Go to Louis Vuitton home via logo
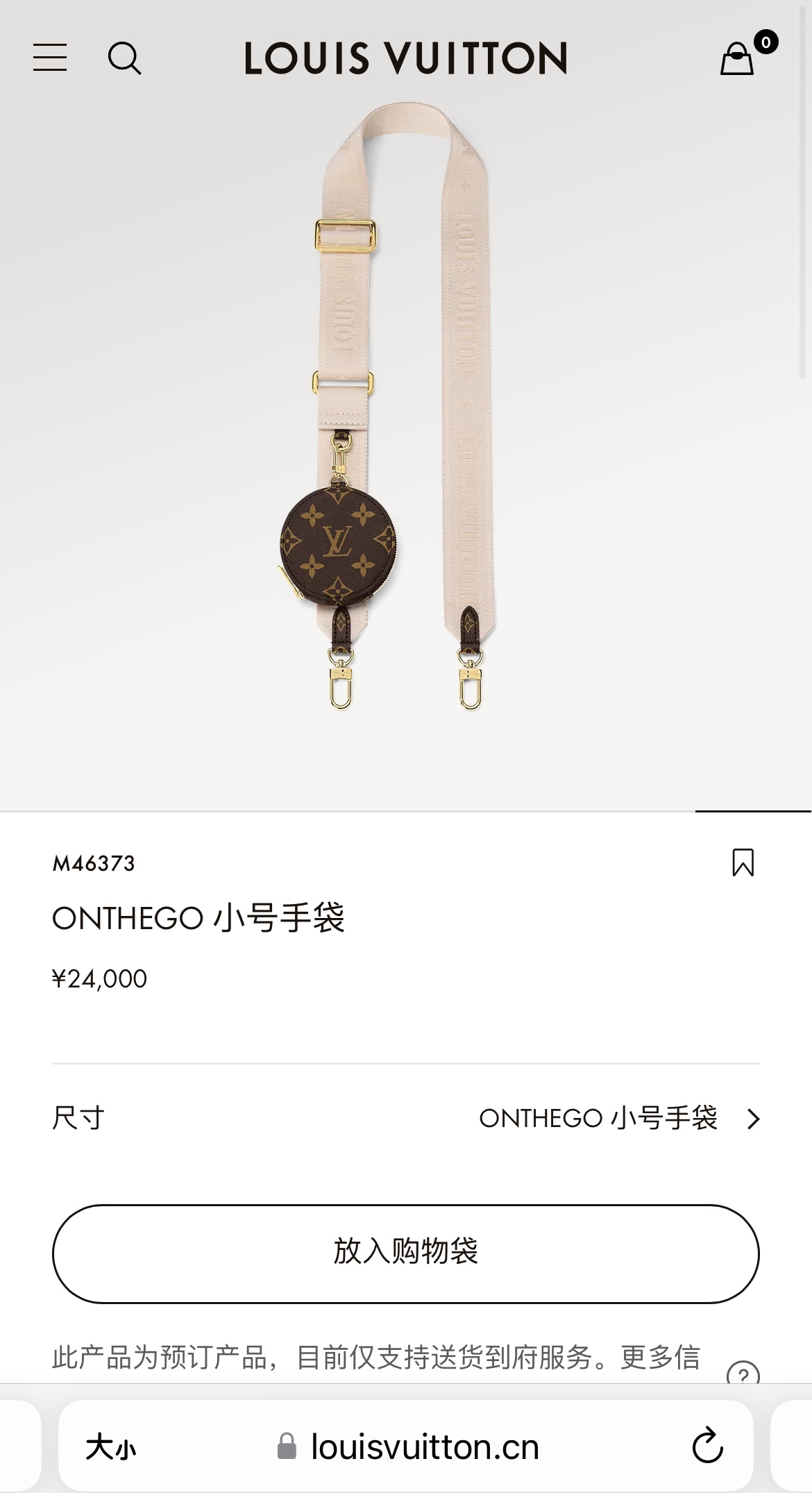The image size is (812, 1493). click(x=406, y=58)
